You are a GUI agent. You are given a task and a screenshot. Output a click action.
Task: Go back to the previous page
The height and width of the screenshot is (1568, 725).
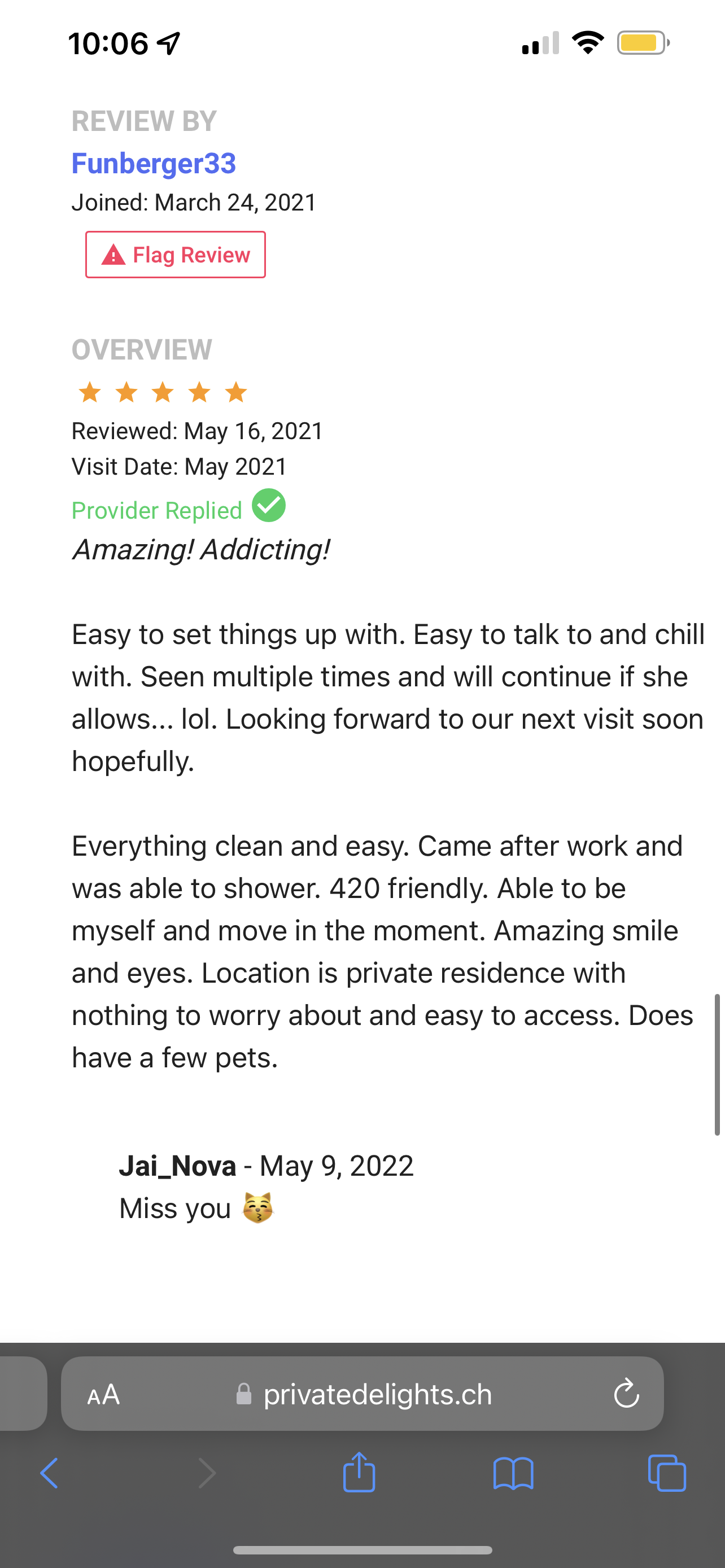(49, 1474)
